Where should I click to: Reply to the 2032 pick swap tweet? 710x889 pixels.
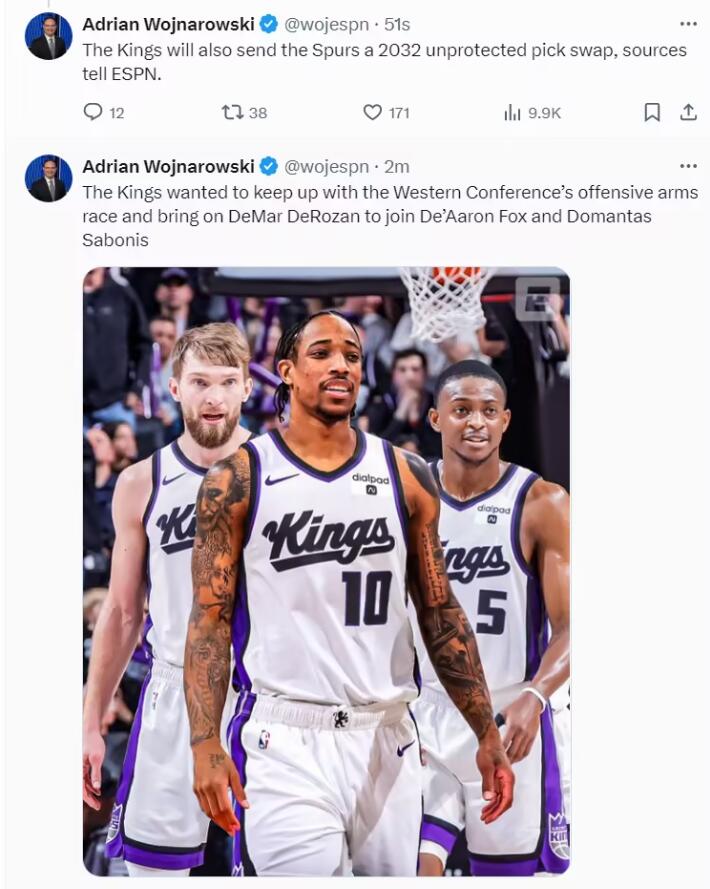[93, 113]
